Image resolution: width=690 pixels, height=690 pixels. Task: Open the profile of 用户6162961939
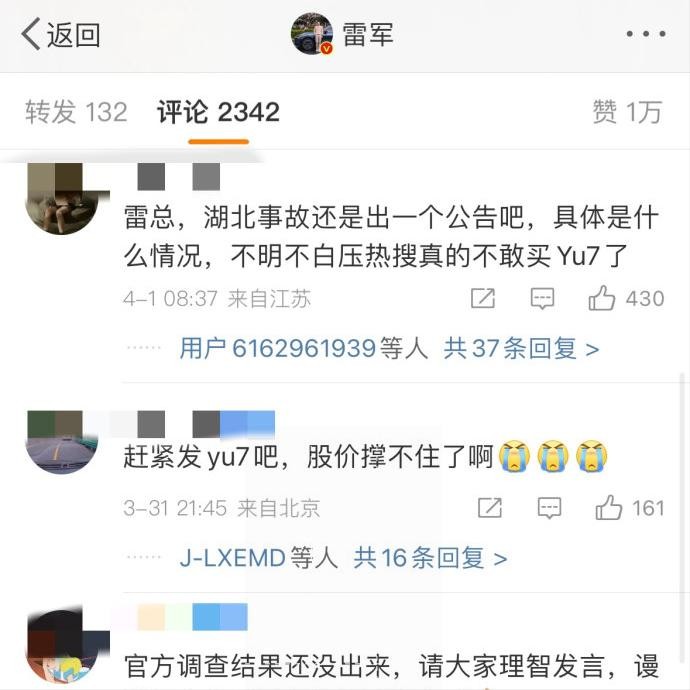pyautogui.click(x=277, y=349)
